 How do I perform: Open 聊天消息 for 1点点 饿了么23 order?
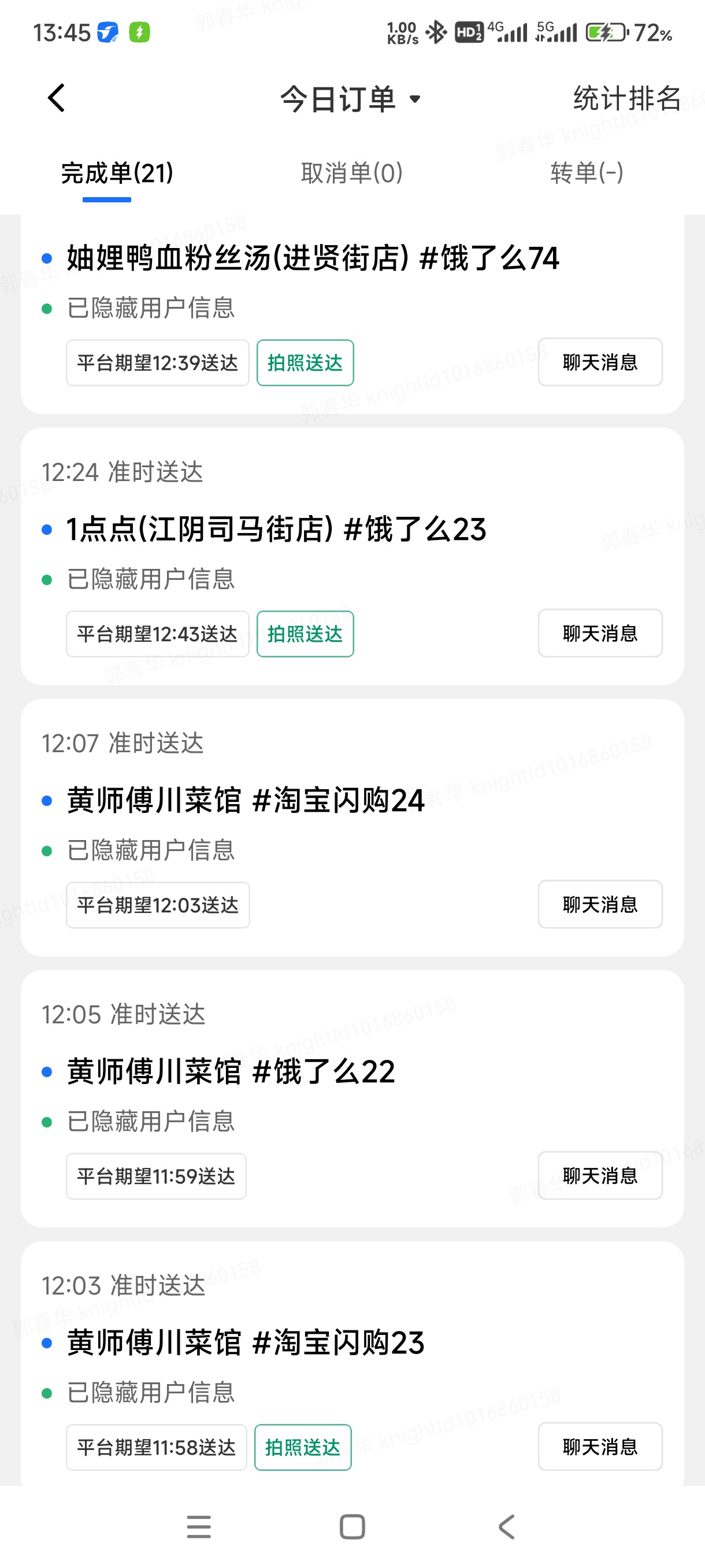pos(600,633)
